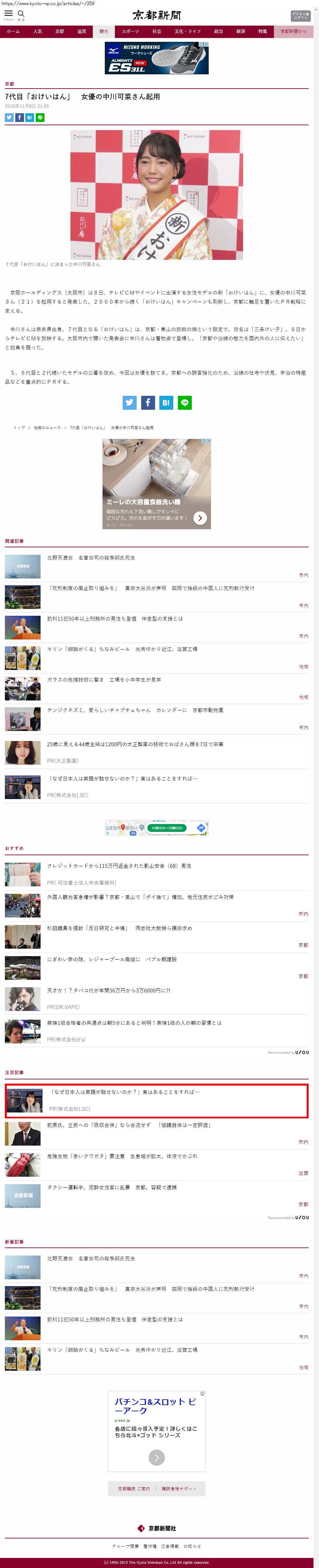Switch to the スポーツ tab

tap(130, 31)
